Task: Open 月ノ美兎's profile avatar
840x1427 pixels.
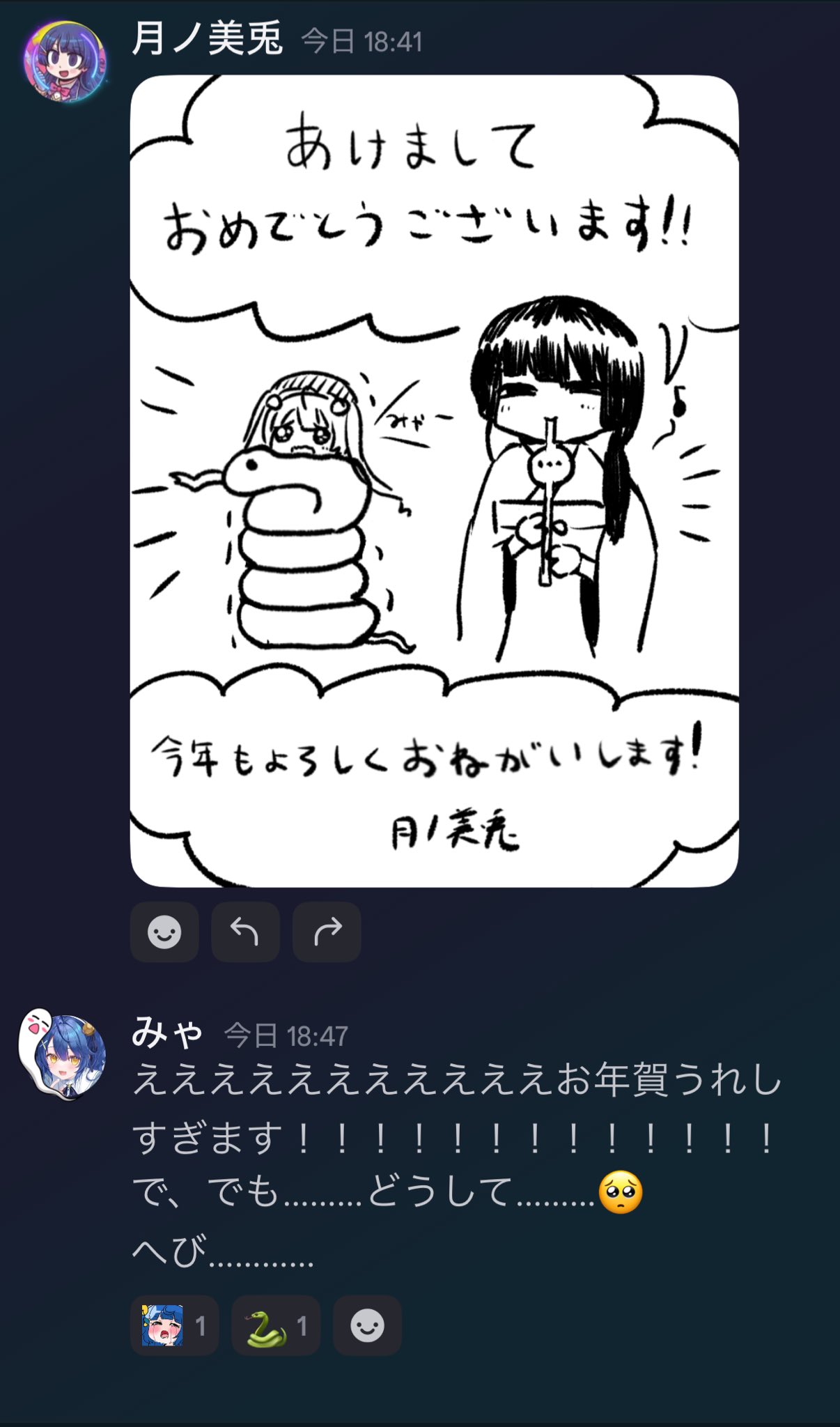Action: click(65, 62)
